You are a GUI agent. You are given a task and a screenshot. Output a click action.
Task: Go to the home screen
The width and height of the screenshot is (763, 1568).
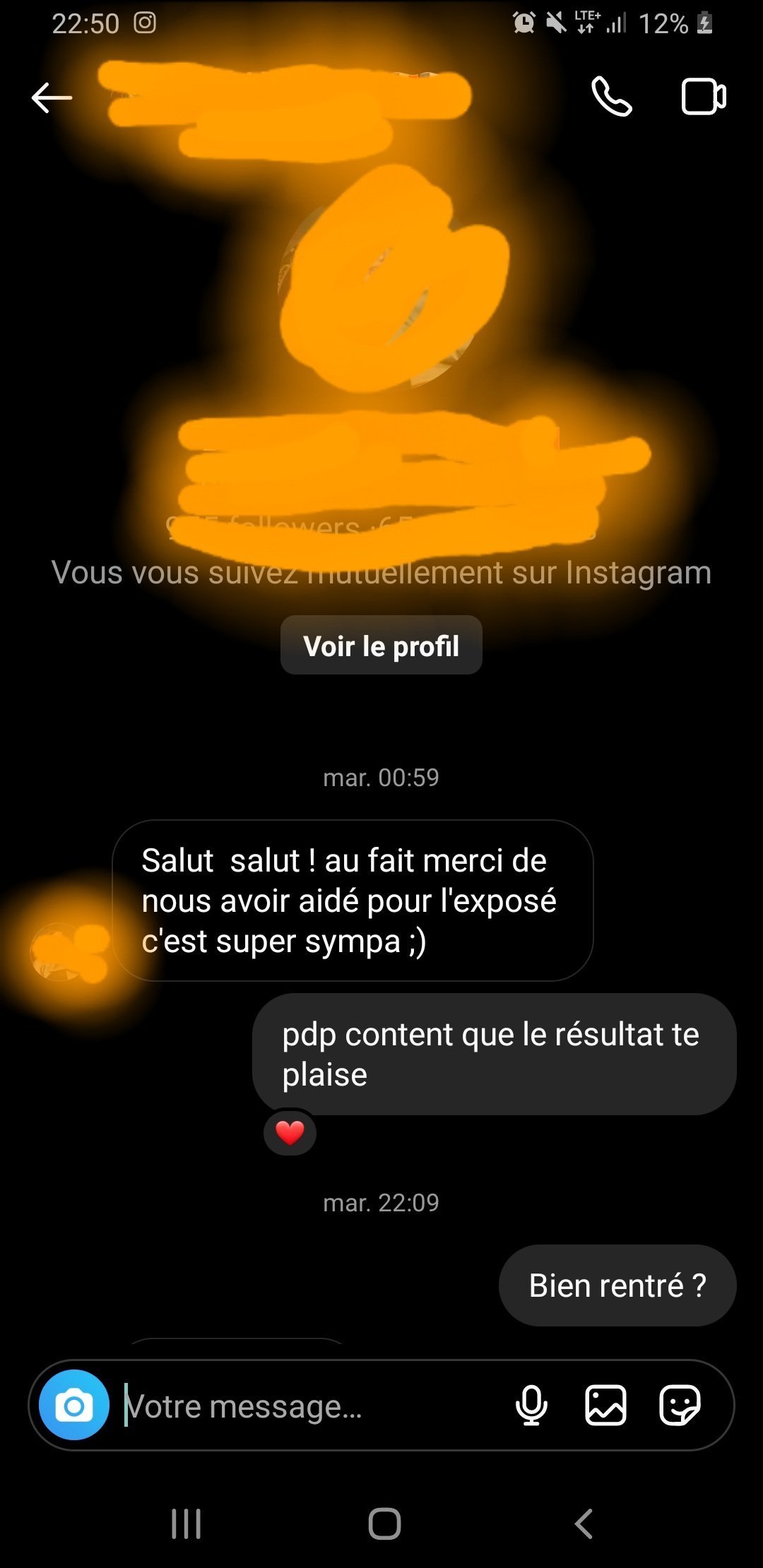pos(384,1524)
